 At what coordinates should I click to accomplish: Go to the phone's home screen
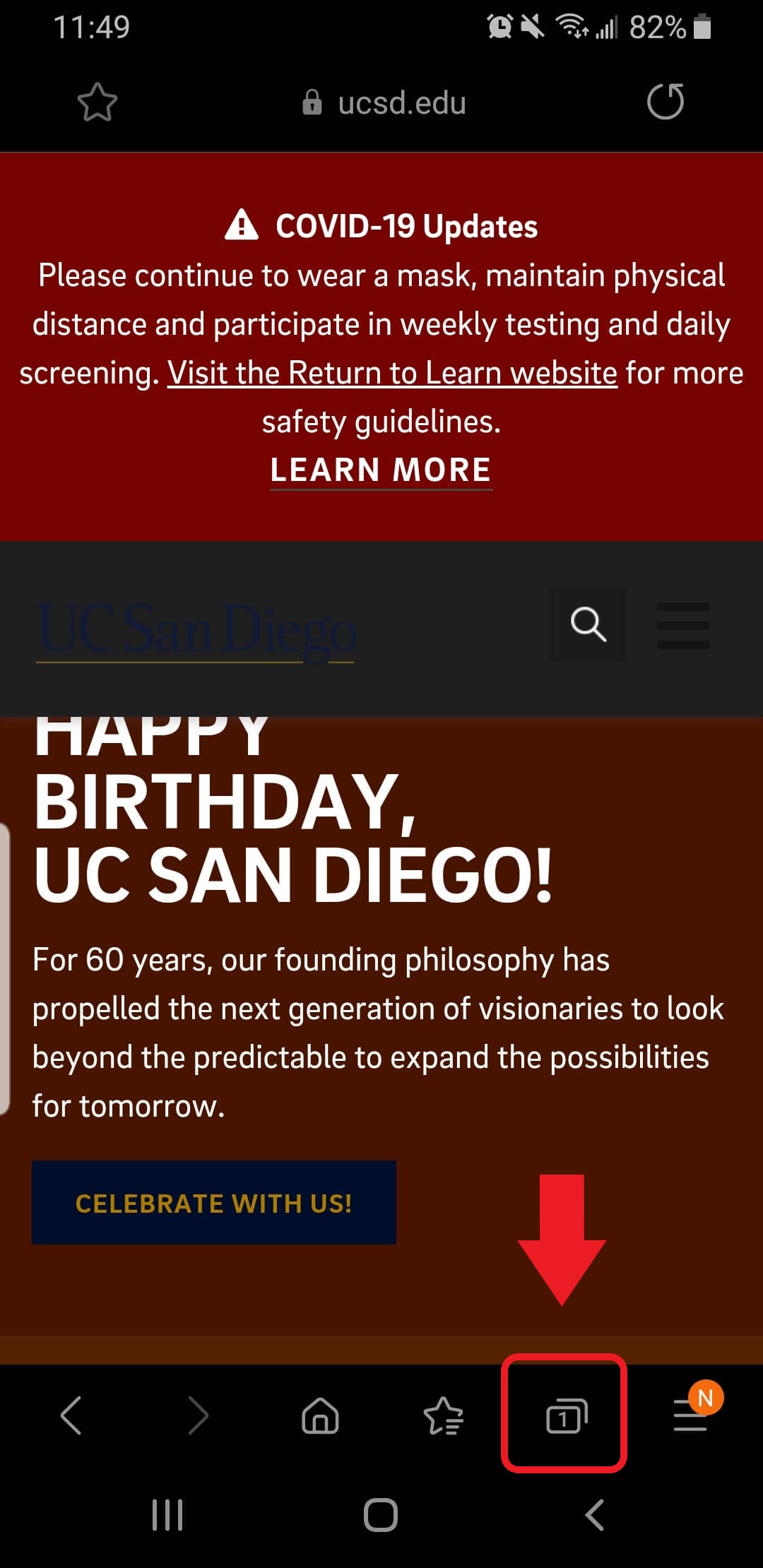[x=381, y=1515]
